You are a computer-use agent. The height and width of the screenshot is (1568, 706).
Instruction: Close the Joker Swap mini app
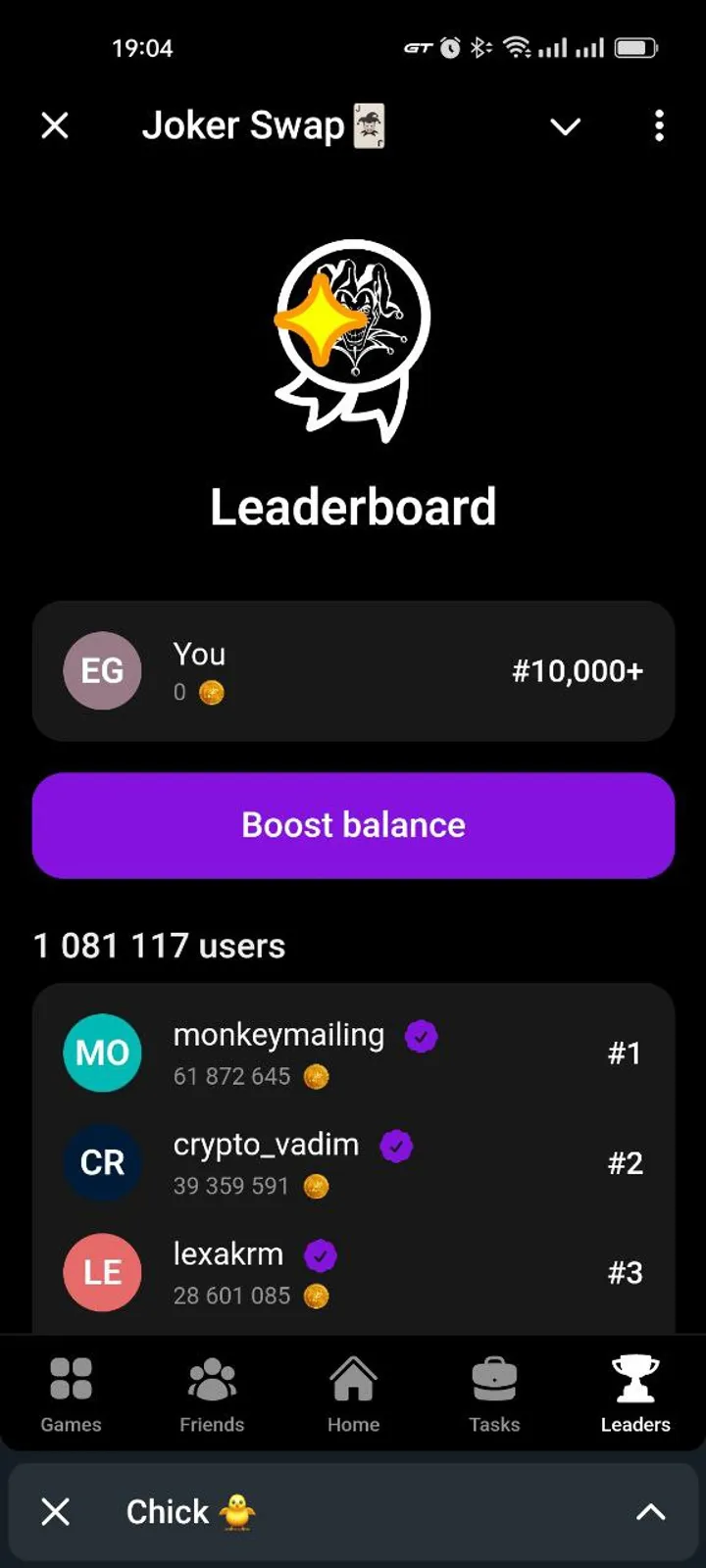click(55, 125)
